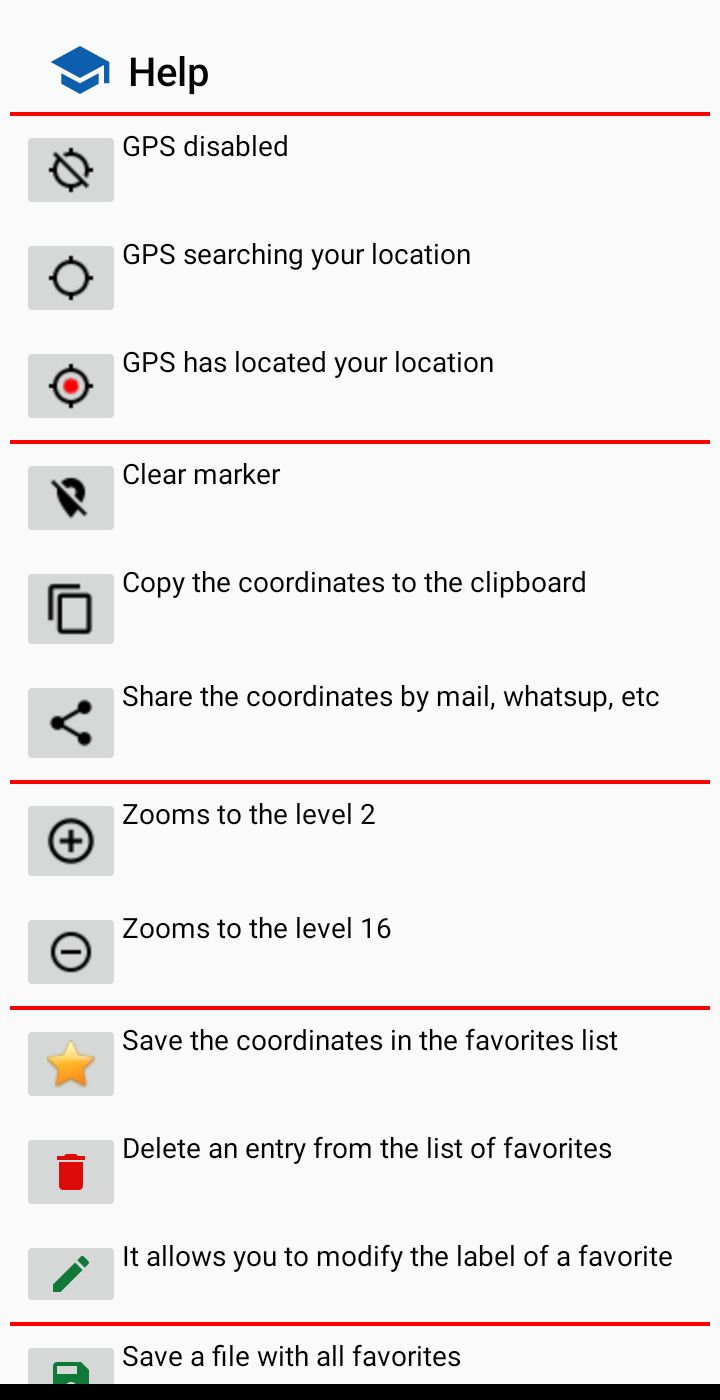Image resolution: width=720 pixels, height=1400 pixels.
Task: Tap the share coordinates icon
Action: [x=71, y=723]
